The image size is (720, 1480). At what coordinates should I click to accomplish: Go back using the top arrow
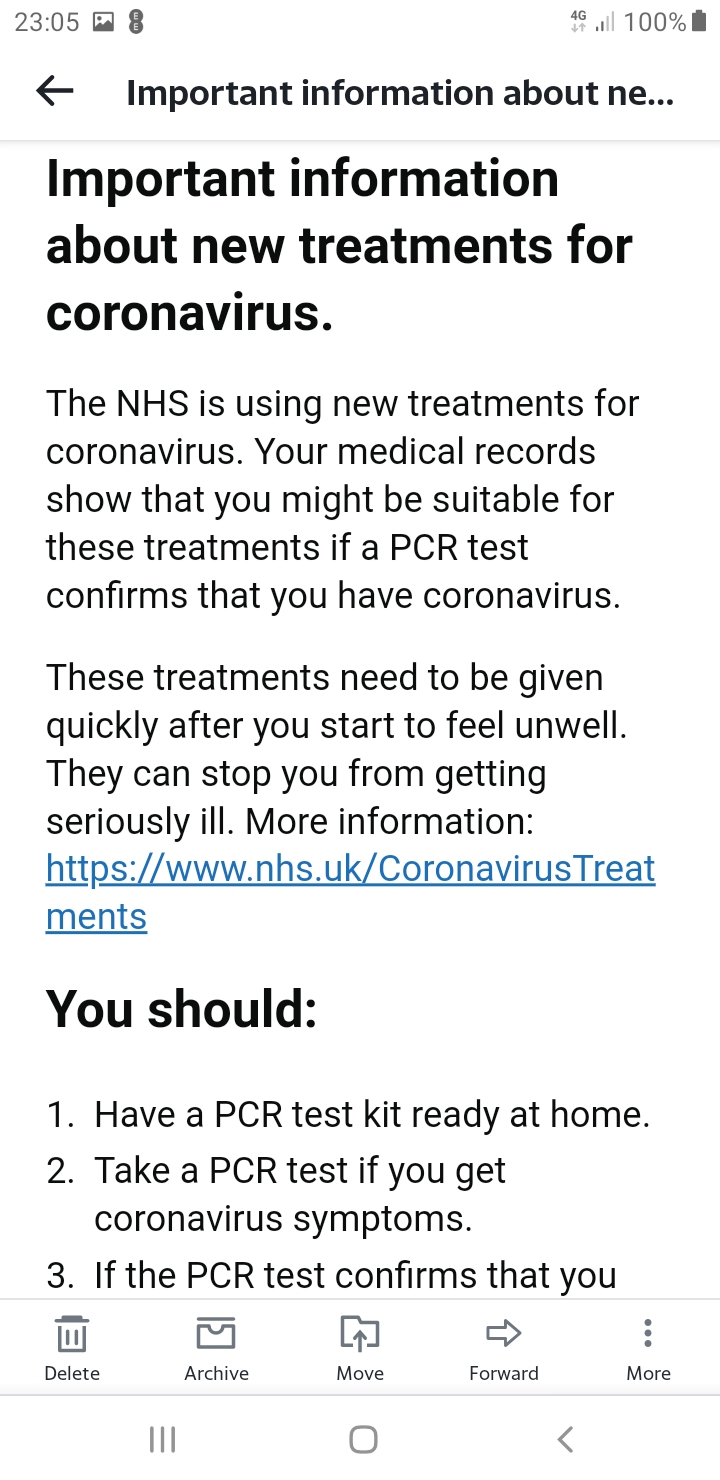(55, 92)
